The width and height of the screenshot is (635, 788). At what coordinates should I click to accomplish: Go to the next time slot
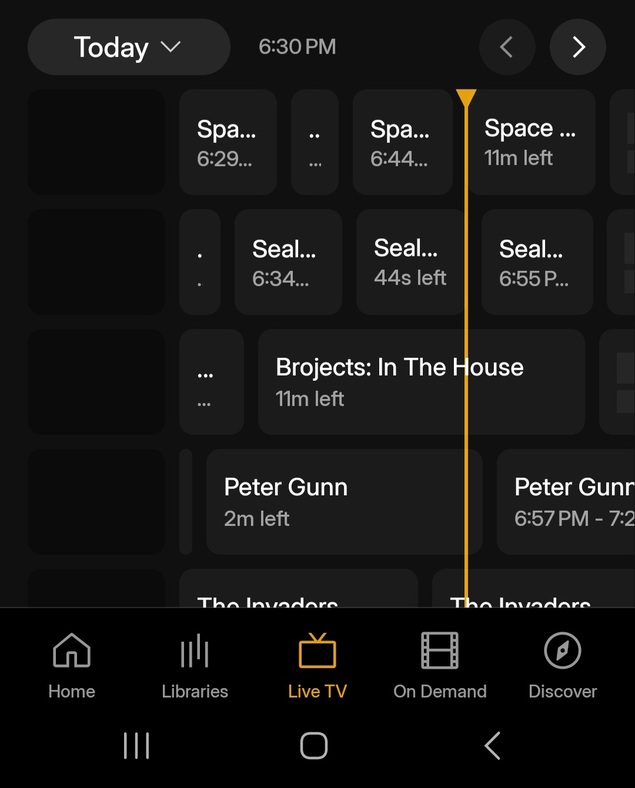click(x=578, y=47)
